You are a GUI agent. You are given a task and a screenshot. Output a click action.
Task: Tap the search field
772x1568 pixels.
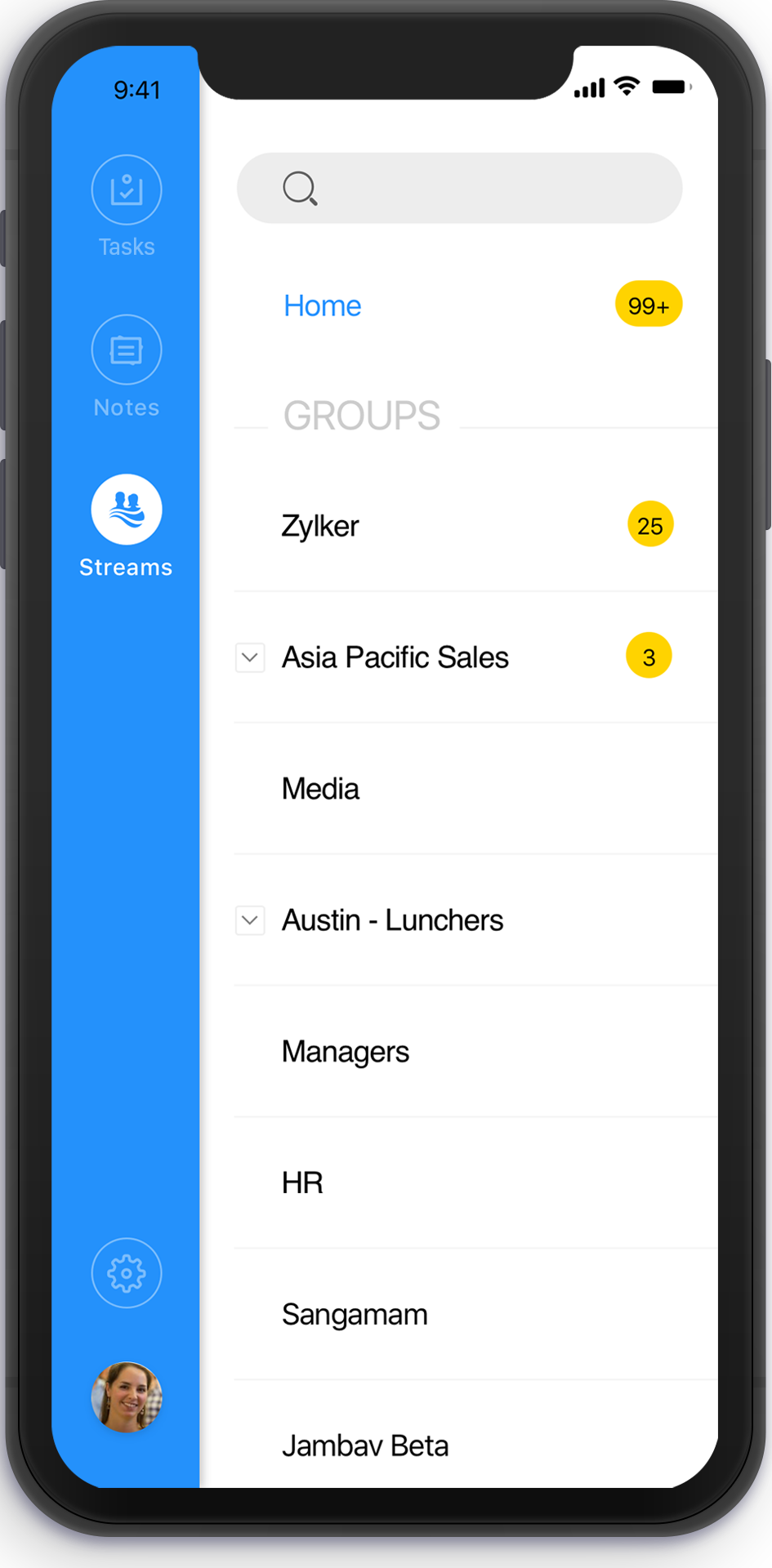click(459, 188)
